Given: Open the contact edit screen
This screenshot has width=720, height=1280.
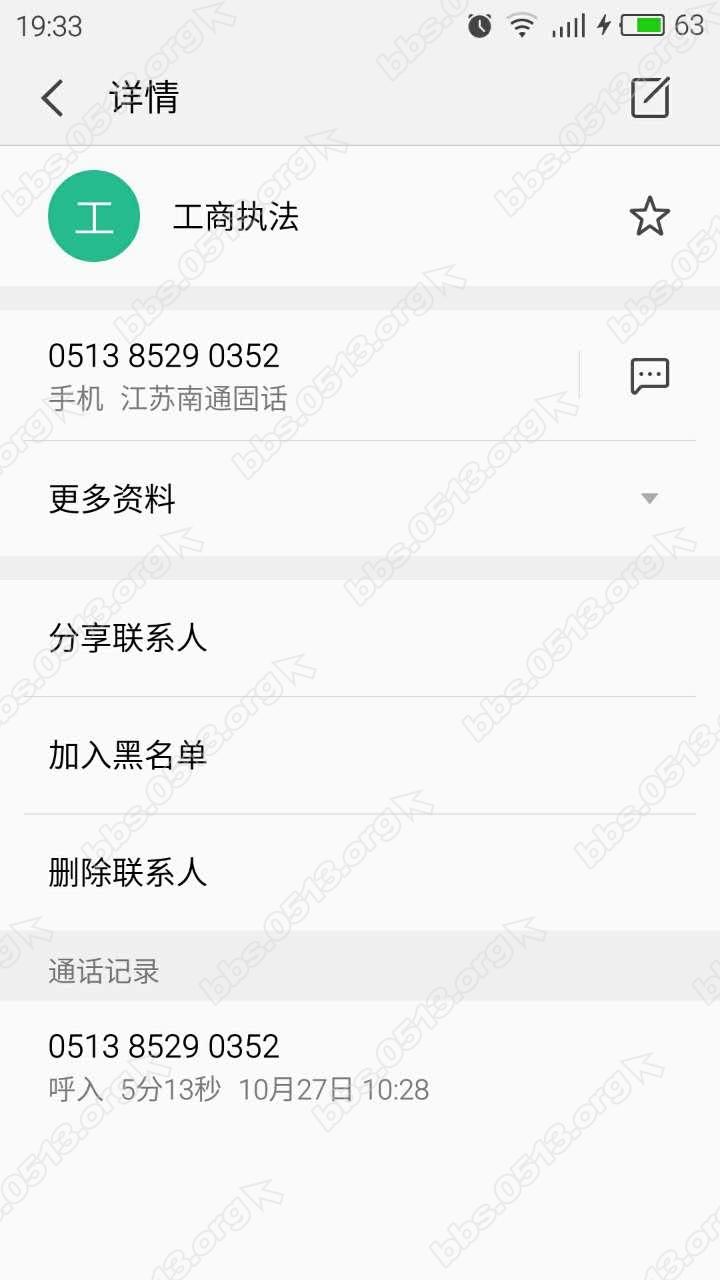Looking at the screenshot, I should (x=652, y=98).
